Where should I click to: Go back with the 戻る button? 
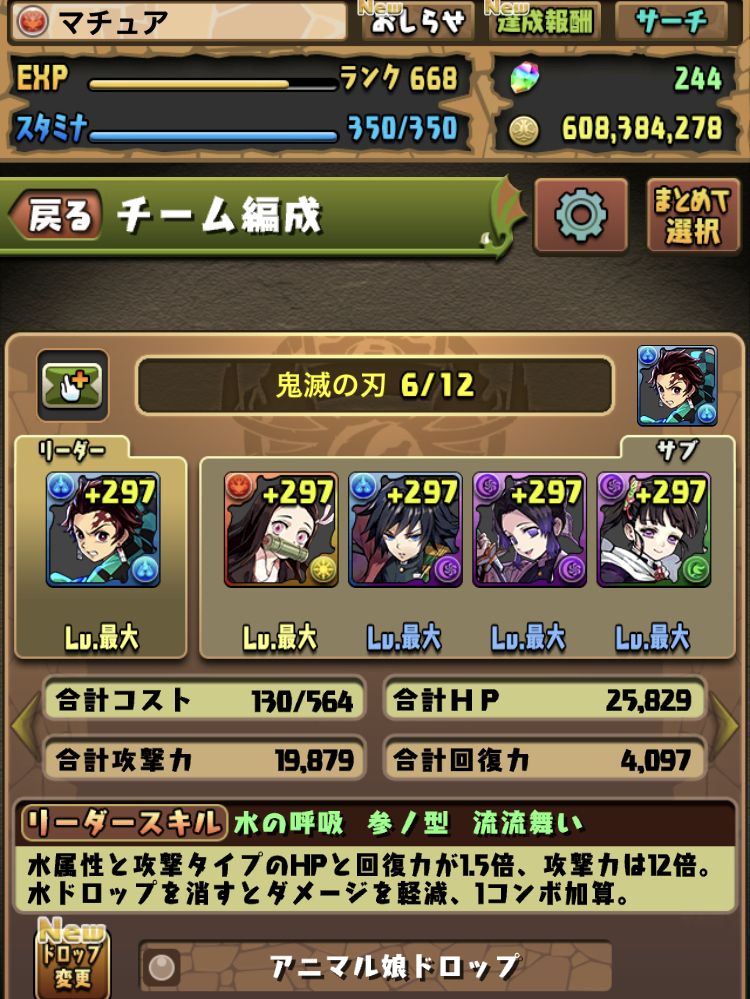pyautogui.click(x=57, y=215)
